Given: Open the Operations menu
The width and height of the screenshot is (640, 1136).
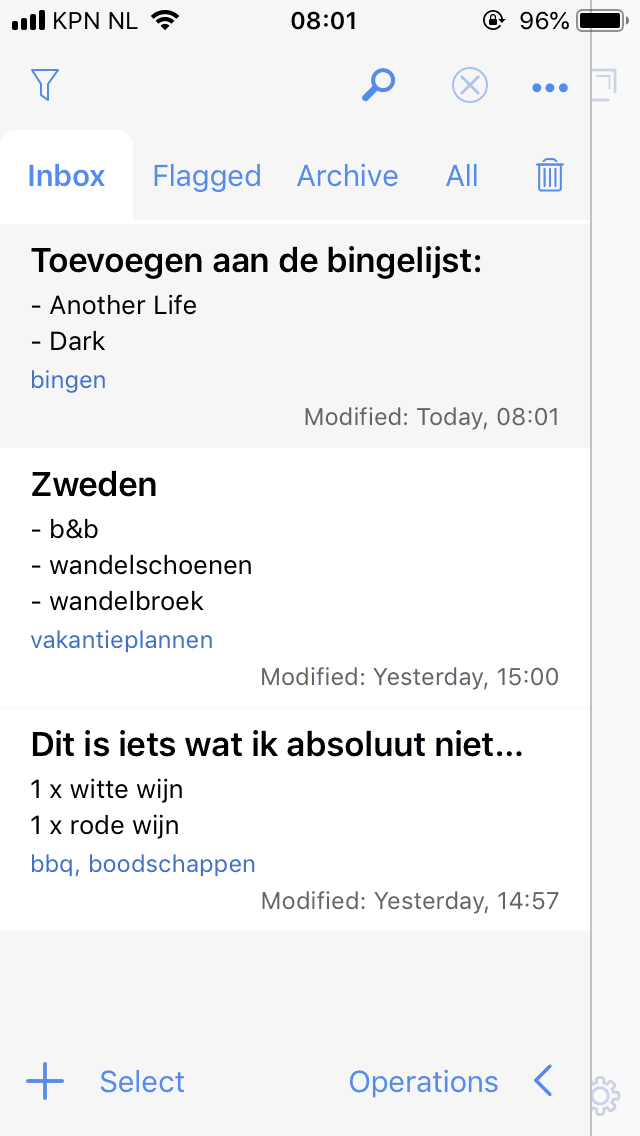Looking at the screenshot, I should pos(423,1082).
